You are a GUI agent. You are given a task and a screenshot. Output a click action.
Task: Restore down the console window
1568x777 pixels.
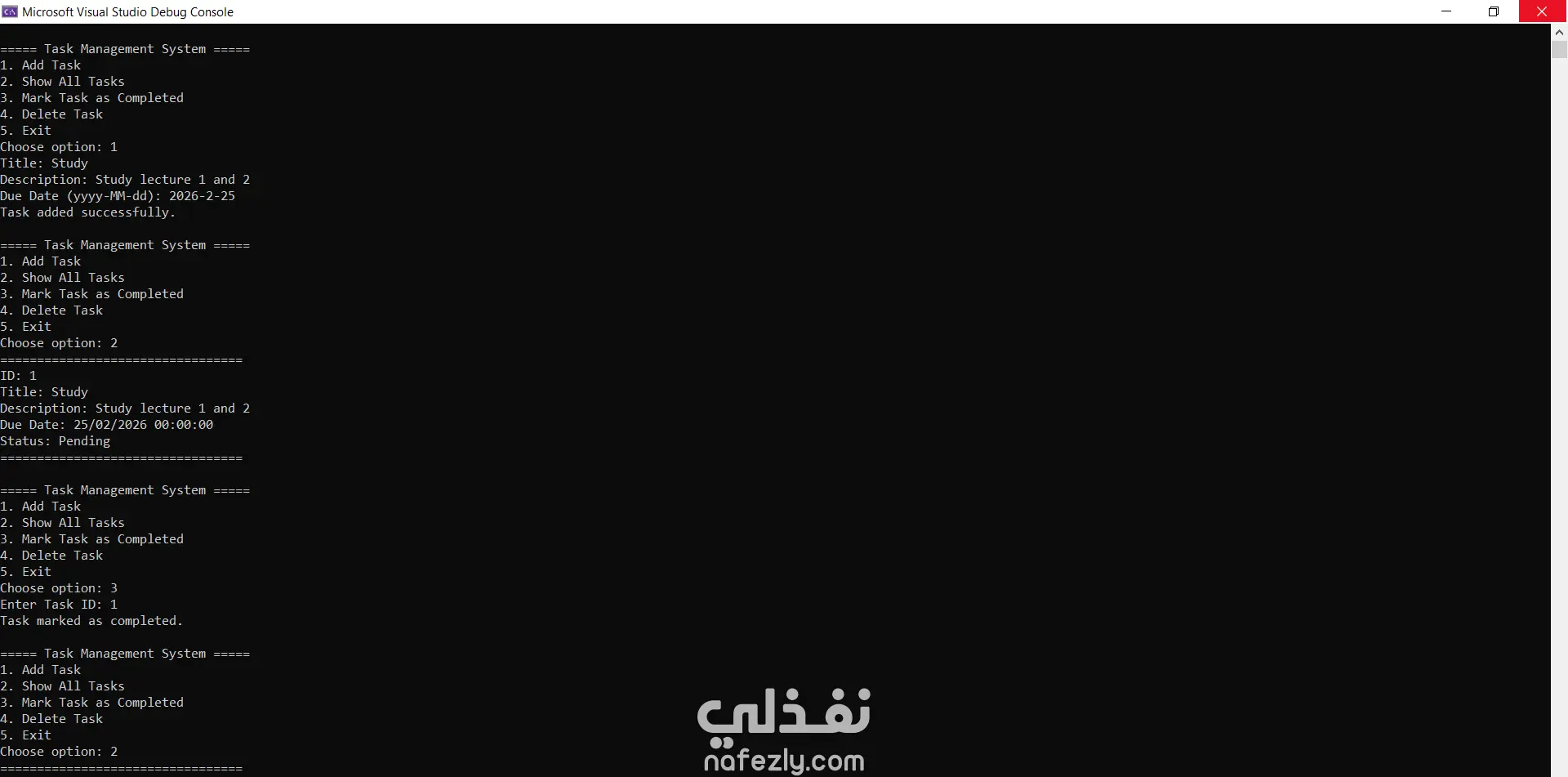(1494, 11)
